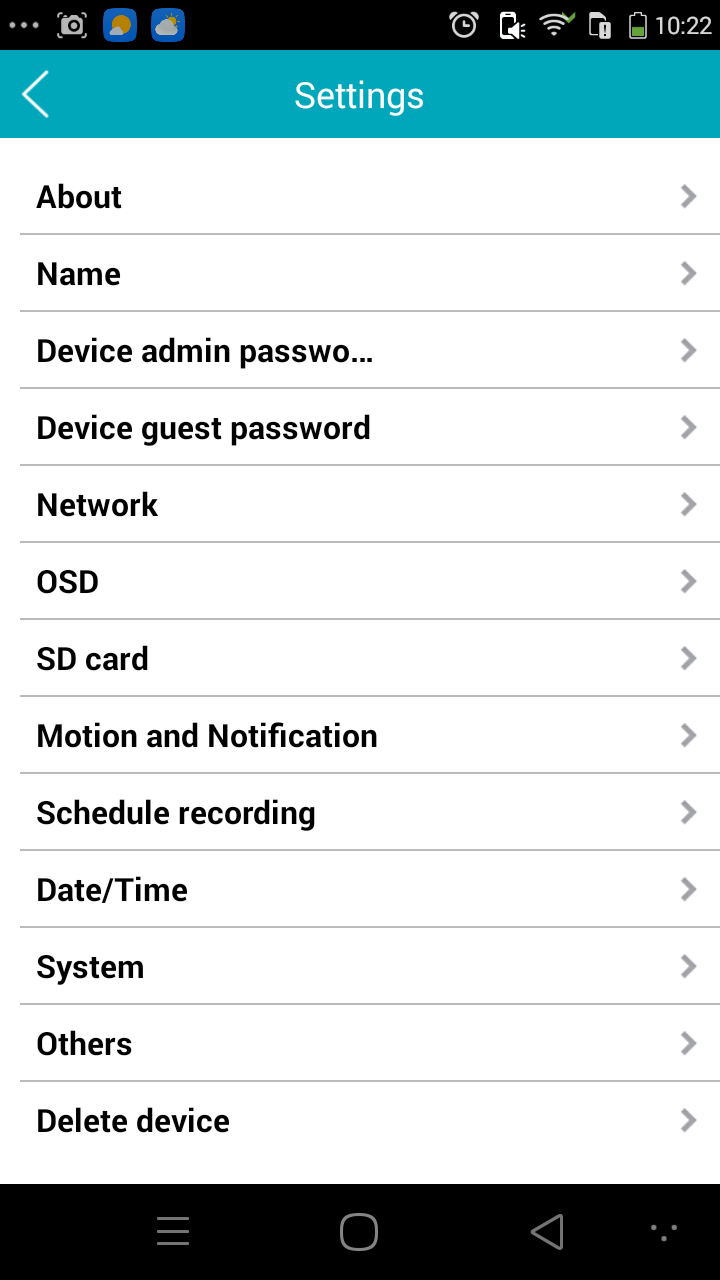Image resolution: width=720 pixels, height=1280 pixels.
Task: Open the System row
Action: coord(360,967)
